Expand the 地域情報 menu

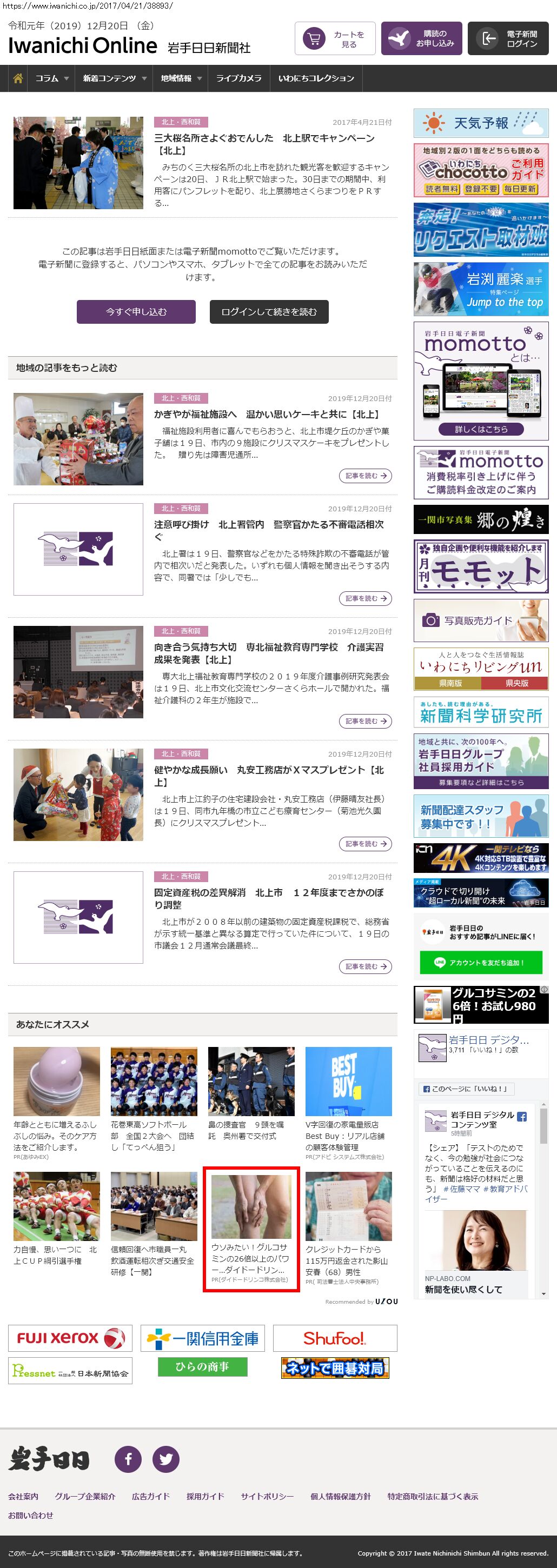point(181,78)
